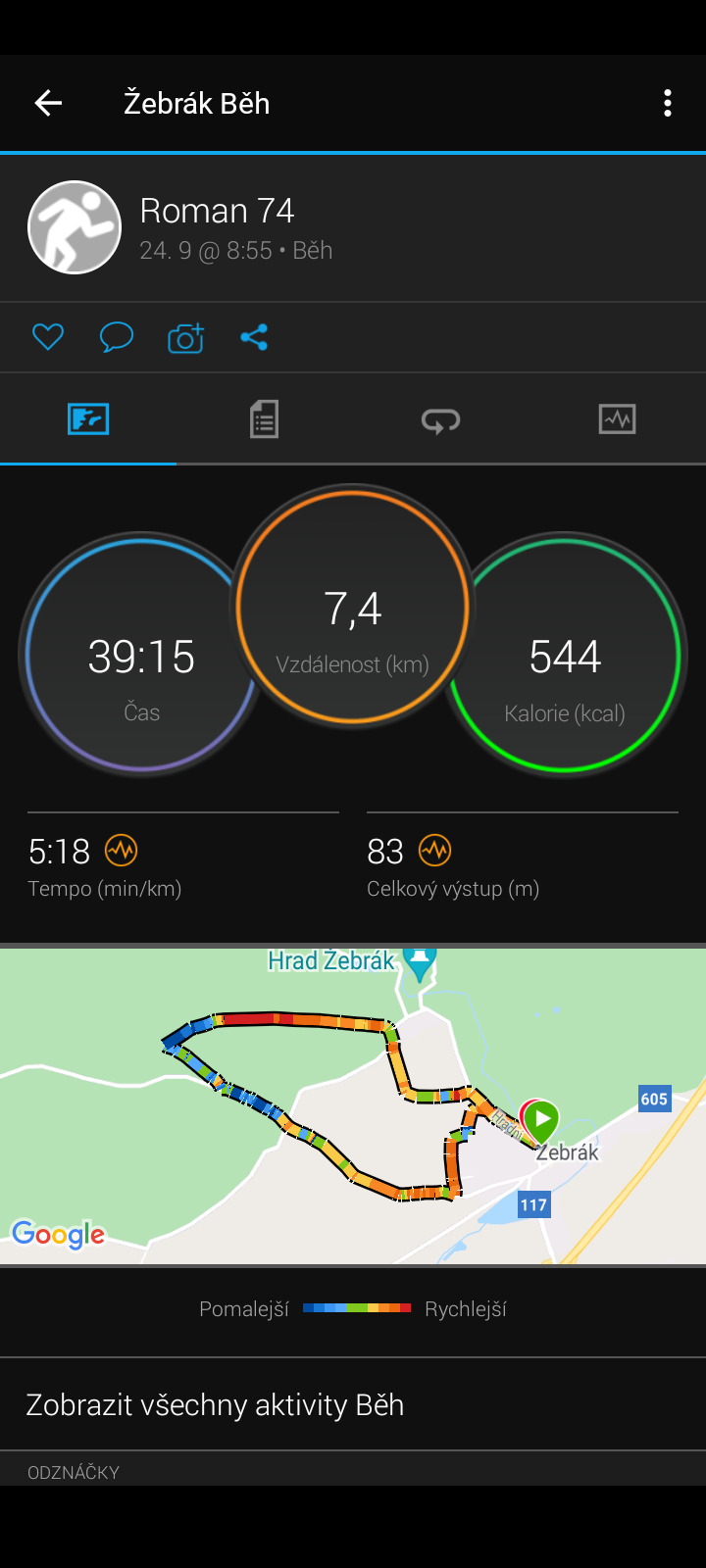This screenshot has width=706, height=1568.
Task: Tap the insight icon next to 5:18 Tempo
Action: pos(122,851)
